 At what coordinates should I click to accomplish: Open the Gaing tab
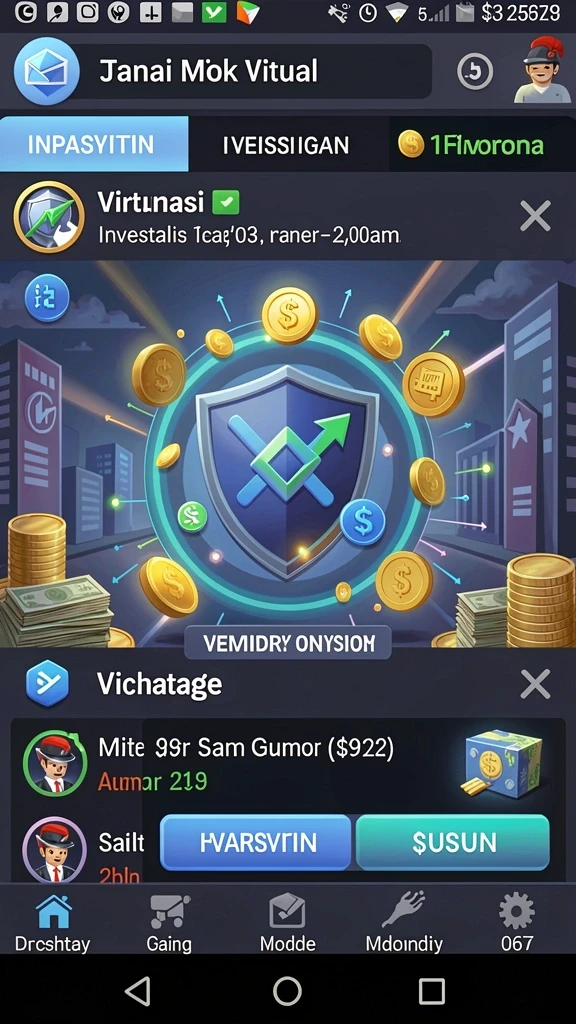tap(169, 921)
